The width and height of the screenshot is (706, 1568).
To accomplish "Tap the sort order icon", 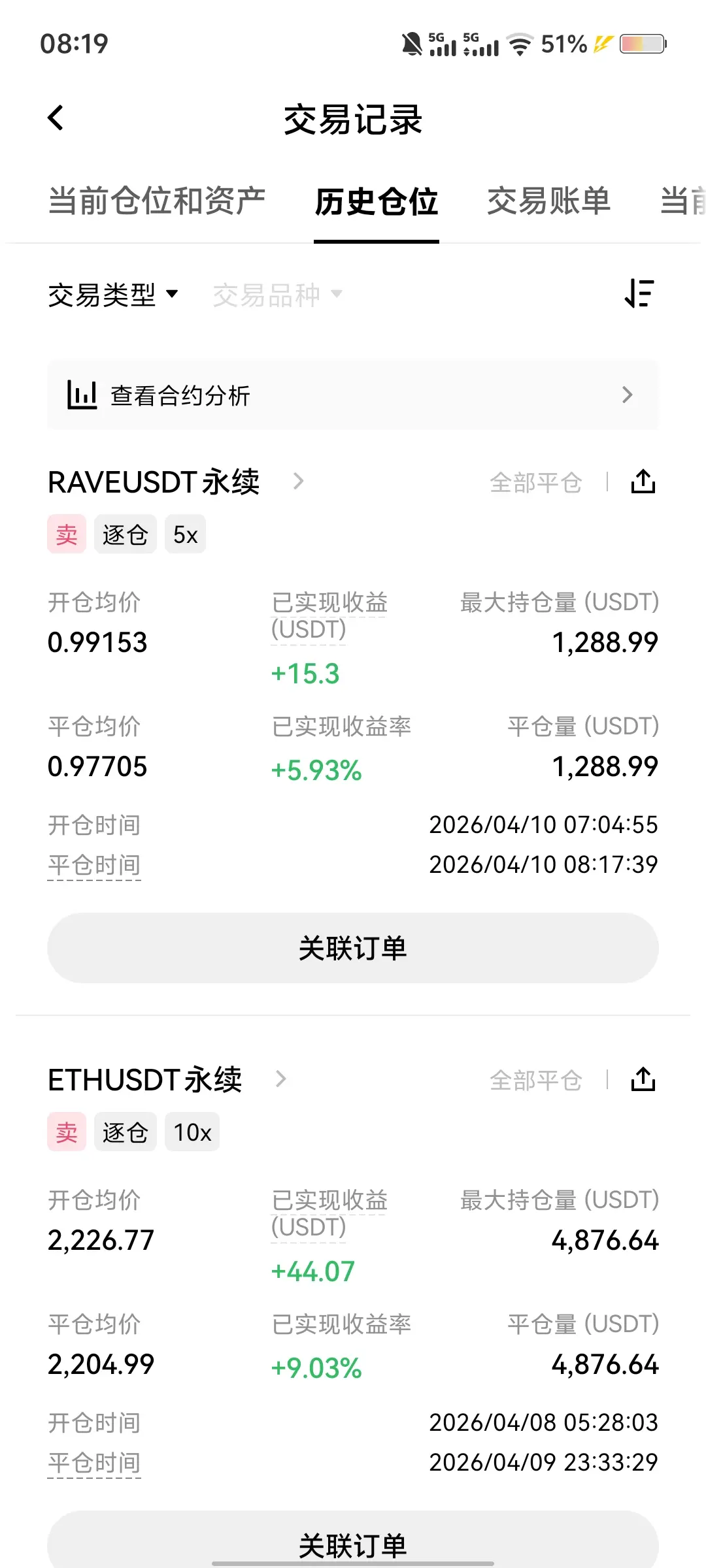I will click(639, 293).
